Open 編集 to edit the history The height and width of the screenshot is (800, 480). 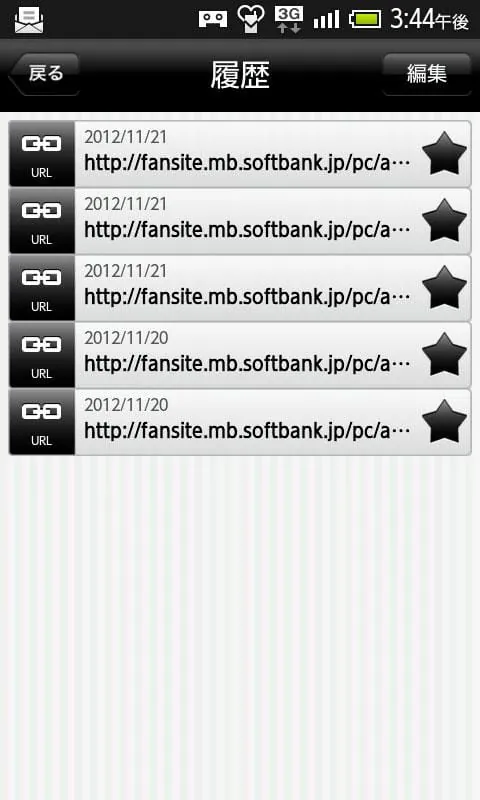click(426, 74)
